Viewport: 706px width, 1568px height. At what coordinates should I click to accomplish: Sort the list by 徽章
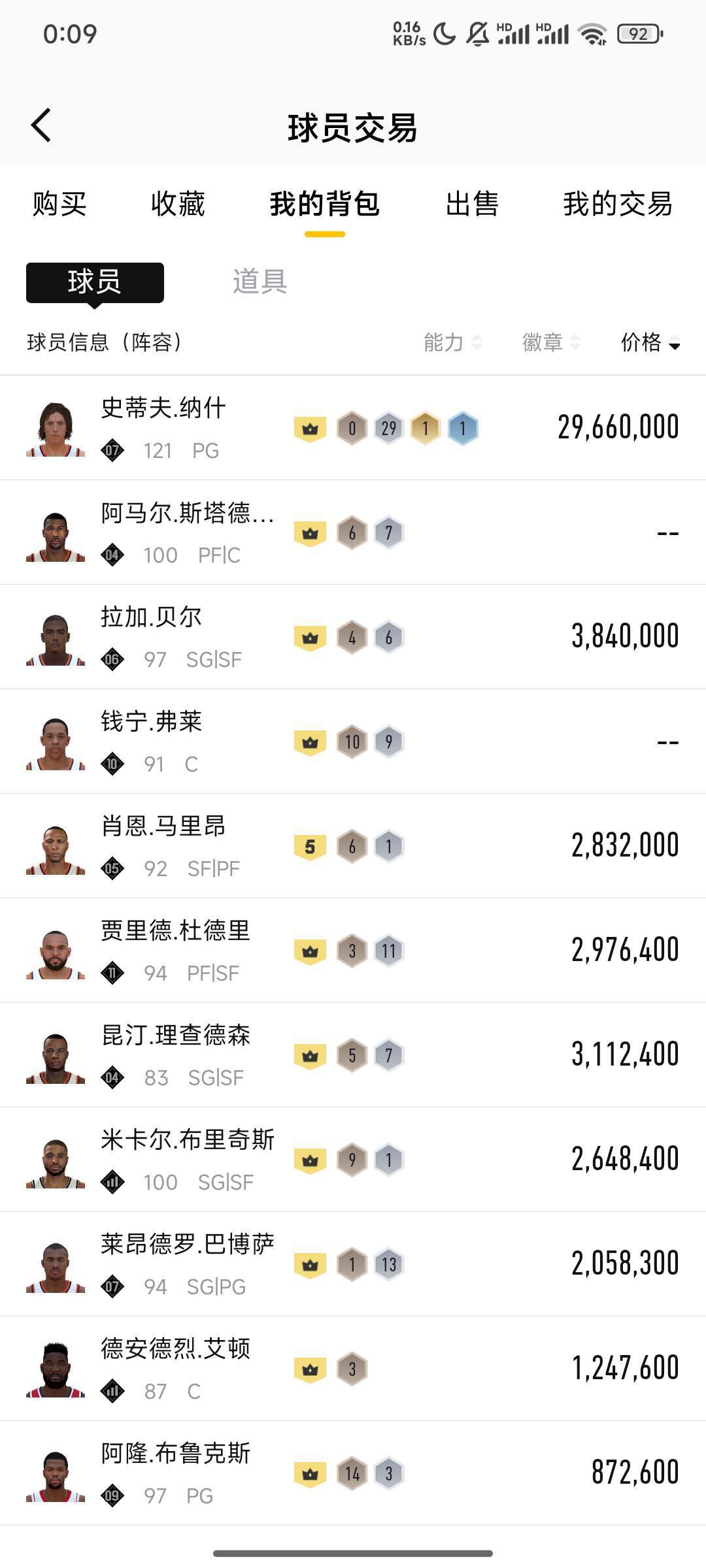pyautogui.click(x=551, y=342)
